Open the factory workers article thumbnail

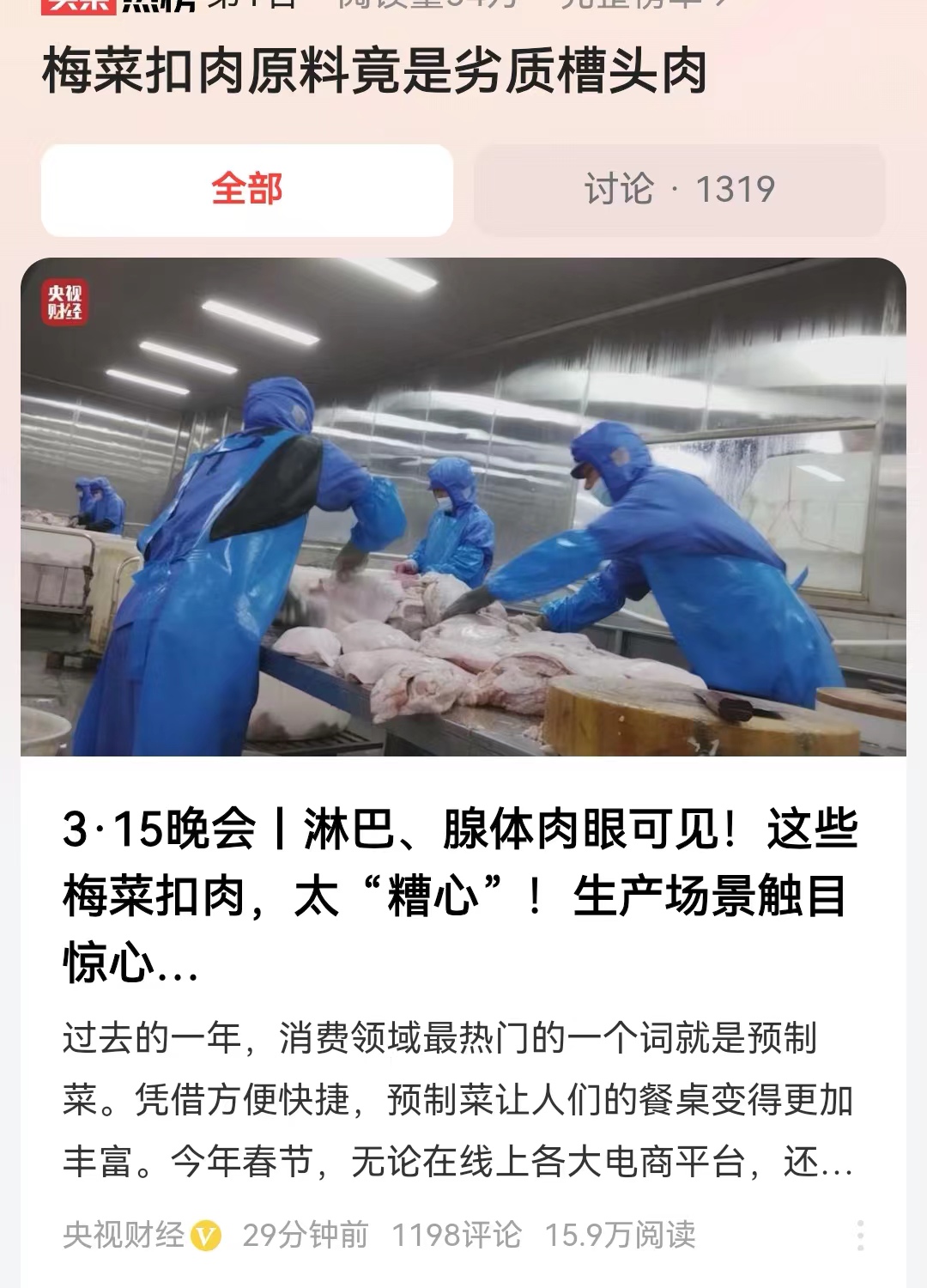(x=463, y=511)
